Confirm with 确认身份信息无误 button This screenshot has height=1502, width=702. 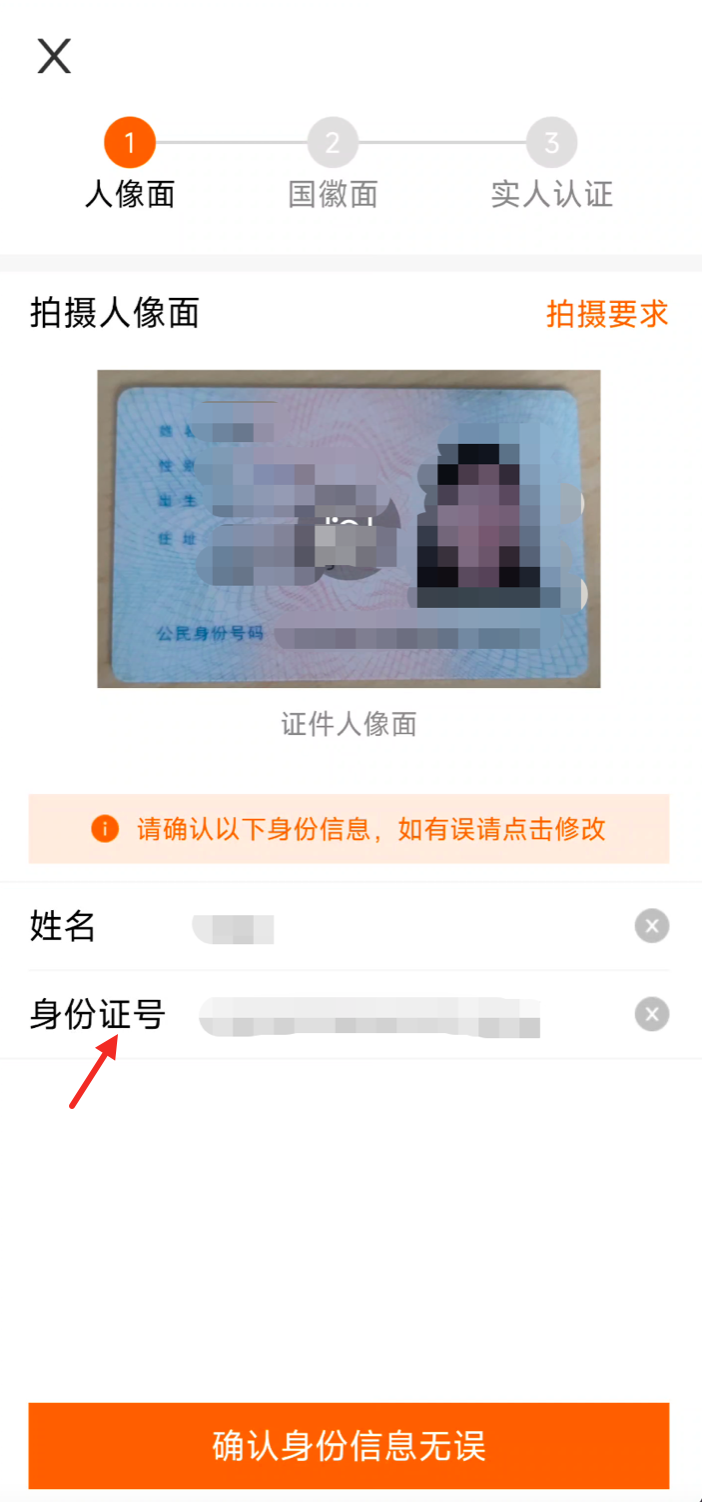(348, 1446)
